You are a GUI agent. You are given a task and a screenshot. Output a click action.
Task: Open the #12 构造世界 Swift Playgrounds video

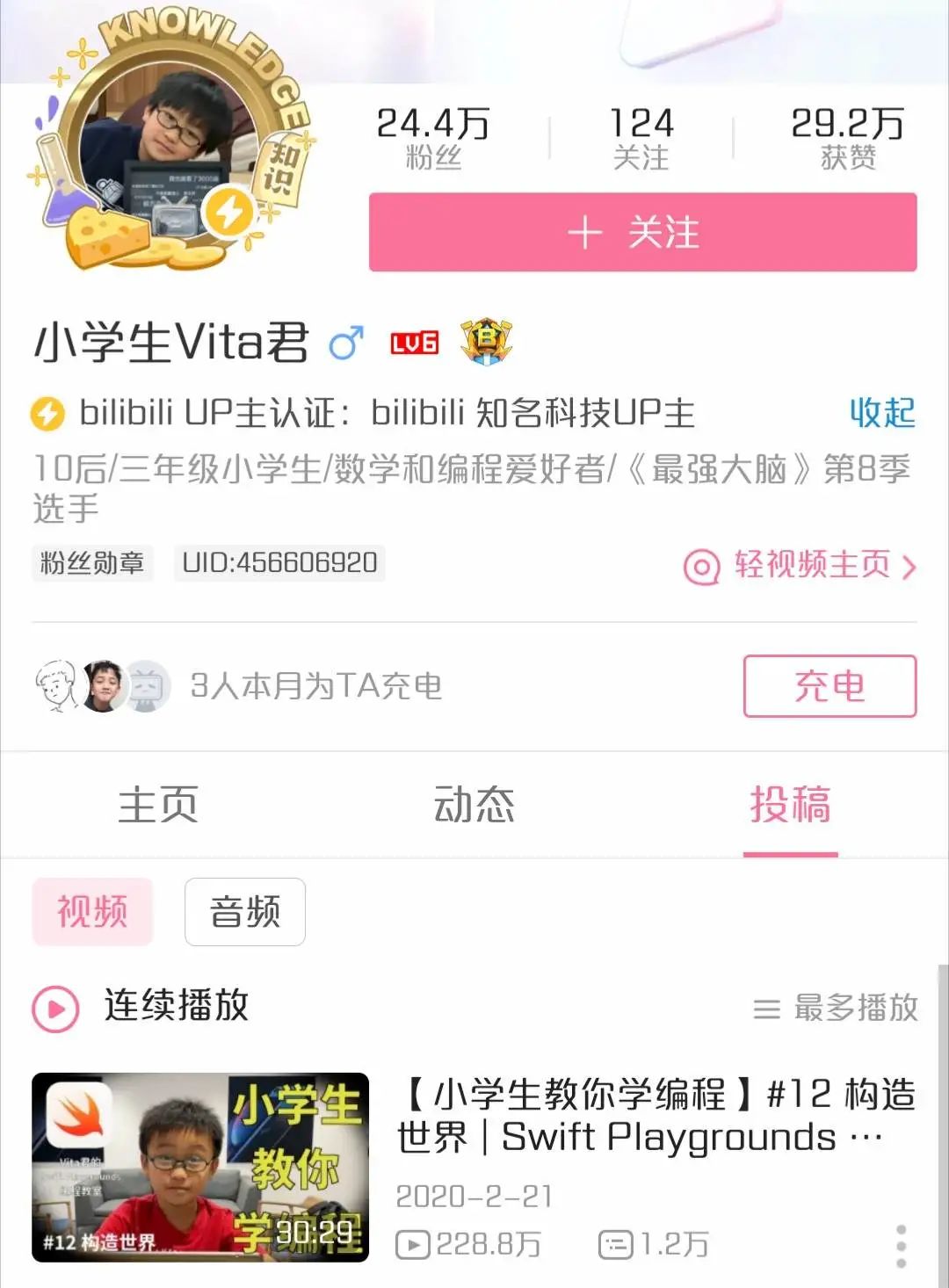pyautogui.click(x=655, y=1116)
